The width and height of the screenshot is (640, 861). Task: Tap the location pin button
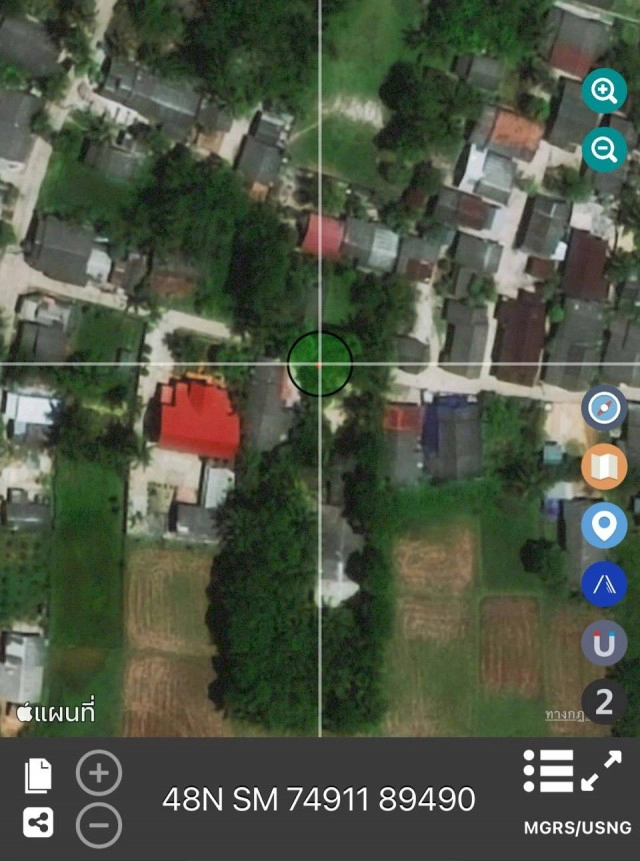pyautogui.click(x=604, y=525)
